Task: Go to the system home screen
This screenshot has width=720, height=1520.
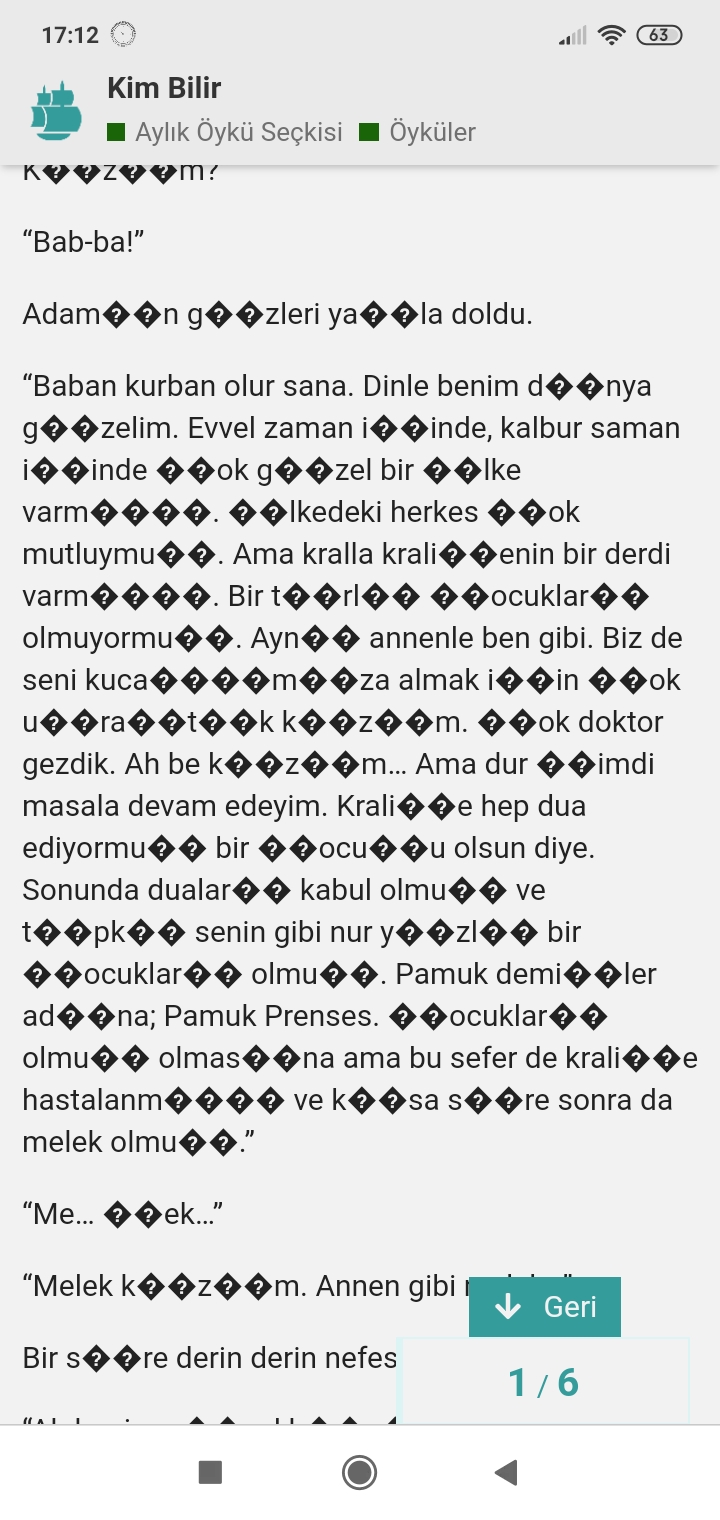Action: (x=359, y=1472)
